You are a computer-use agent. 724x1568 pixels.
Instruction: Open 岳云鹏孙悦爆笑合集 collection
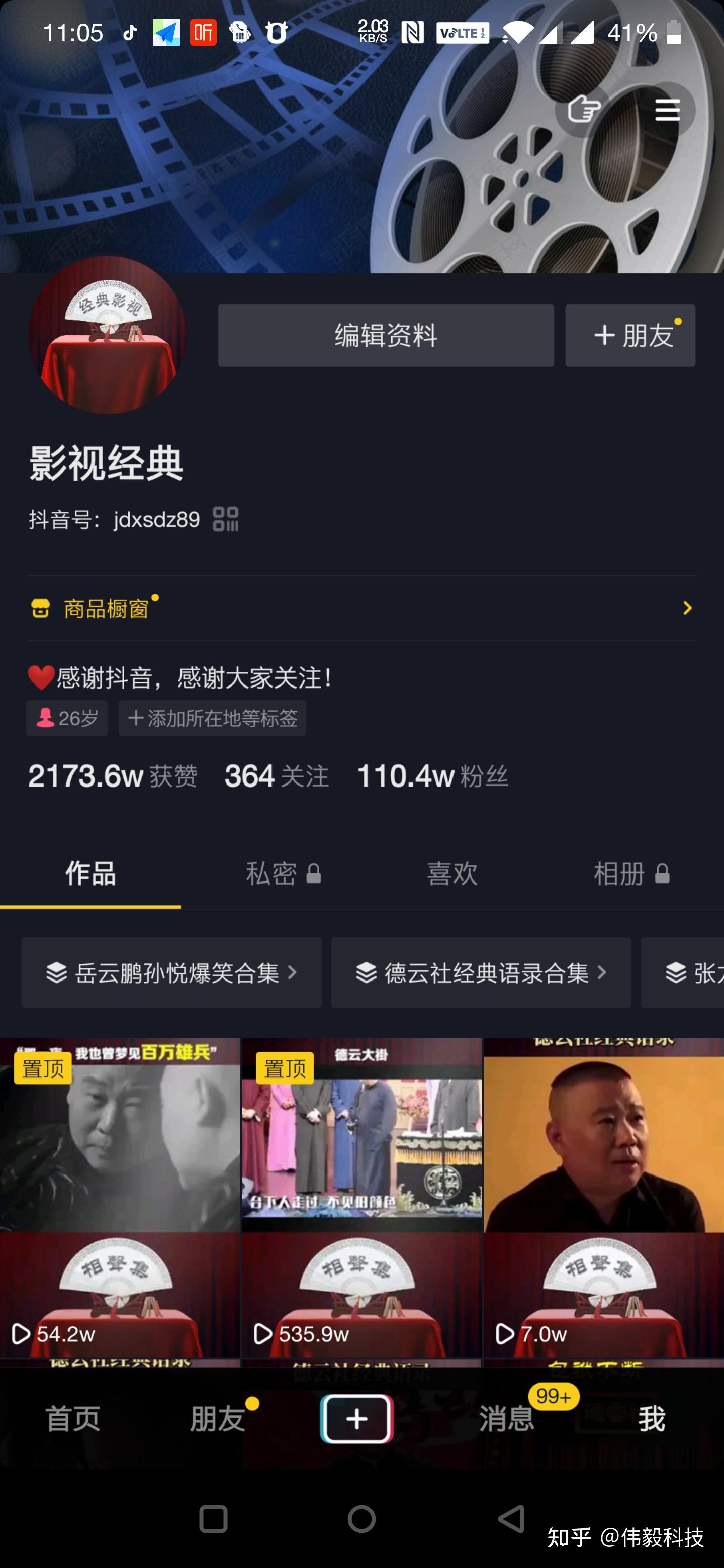point(171,972)
